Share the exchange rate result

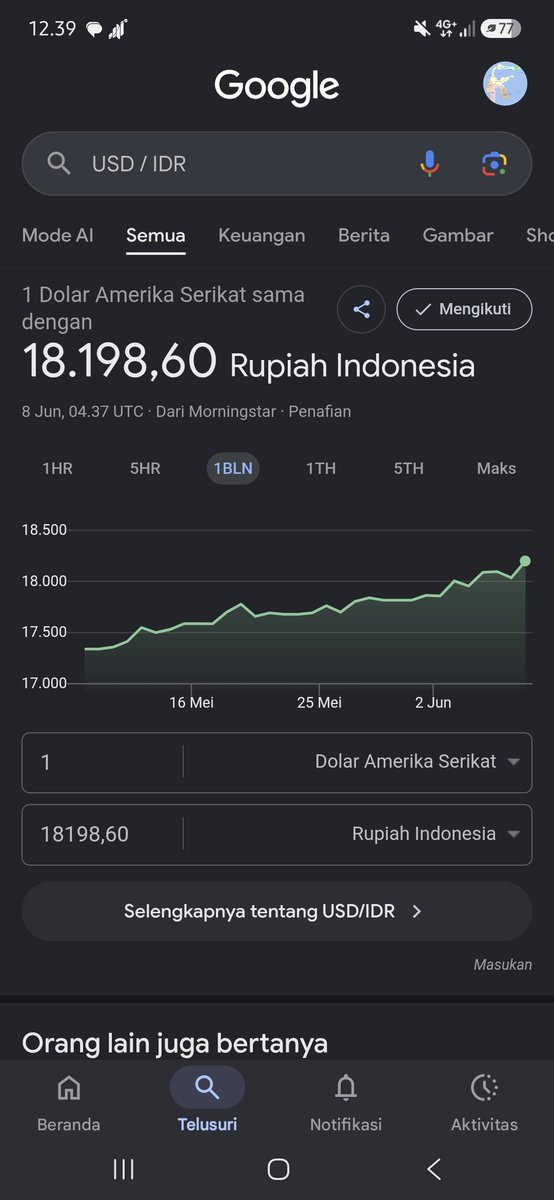click(362, 309)
